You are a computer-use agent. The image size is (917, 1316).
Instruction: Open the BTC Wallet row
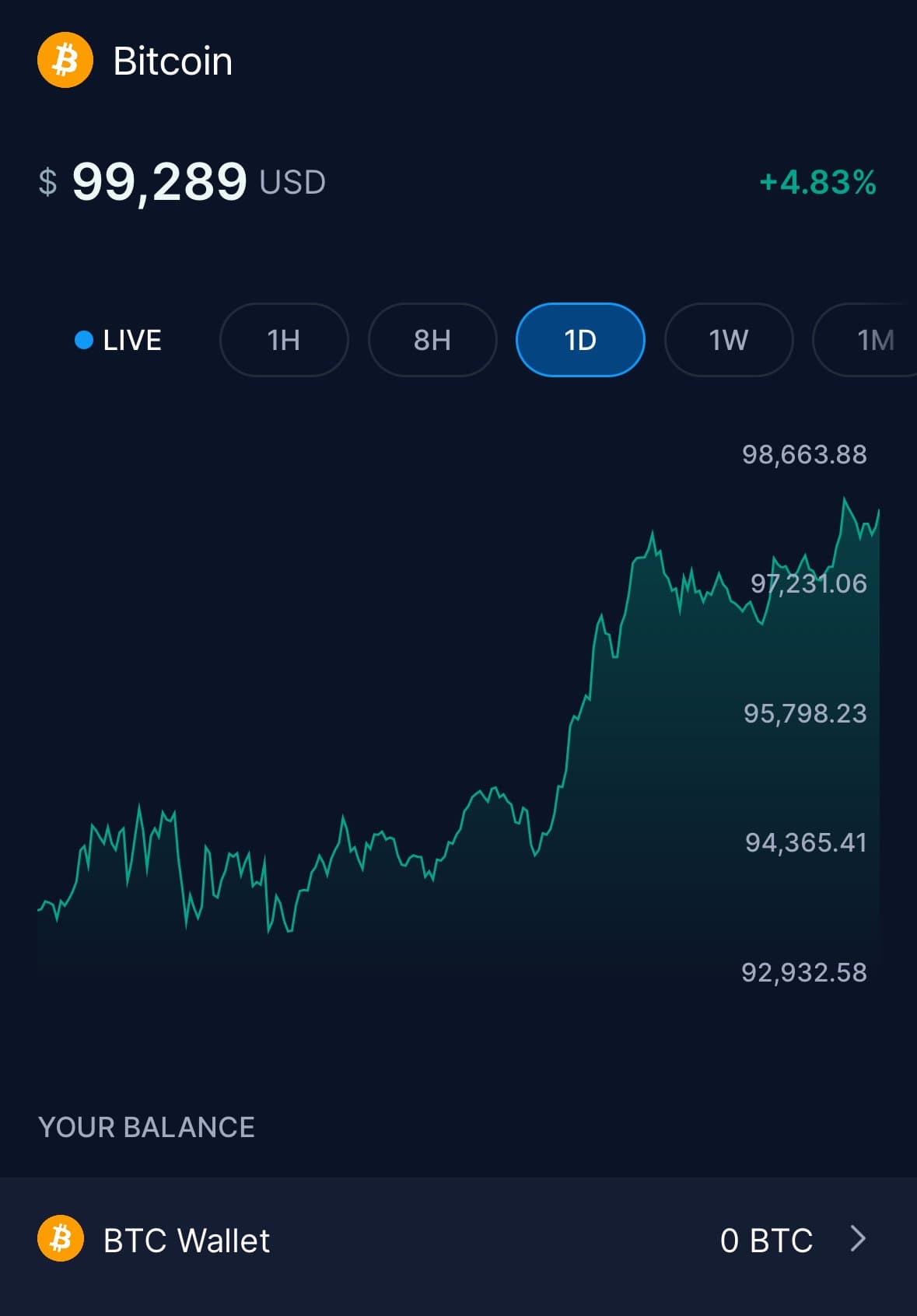[x=458, y=1240]
